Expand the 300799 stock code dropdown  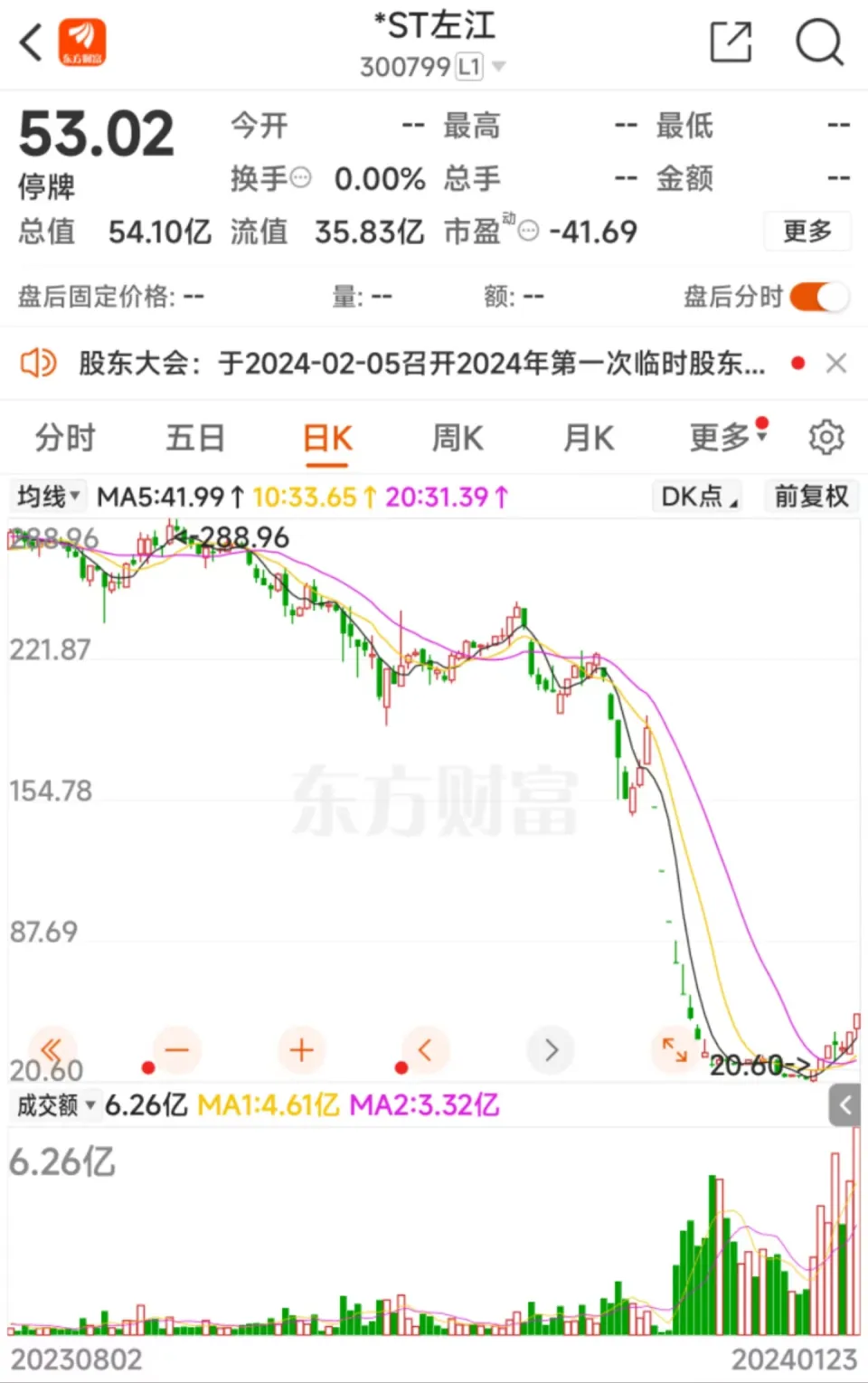tap(498, 67)
